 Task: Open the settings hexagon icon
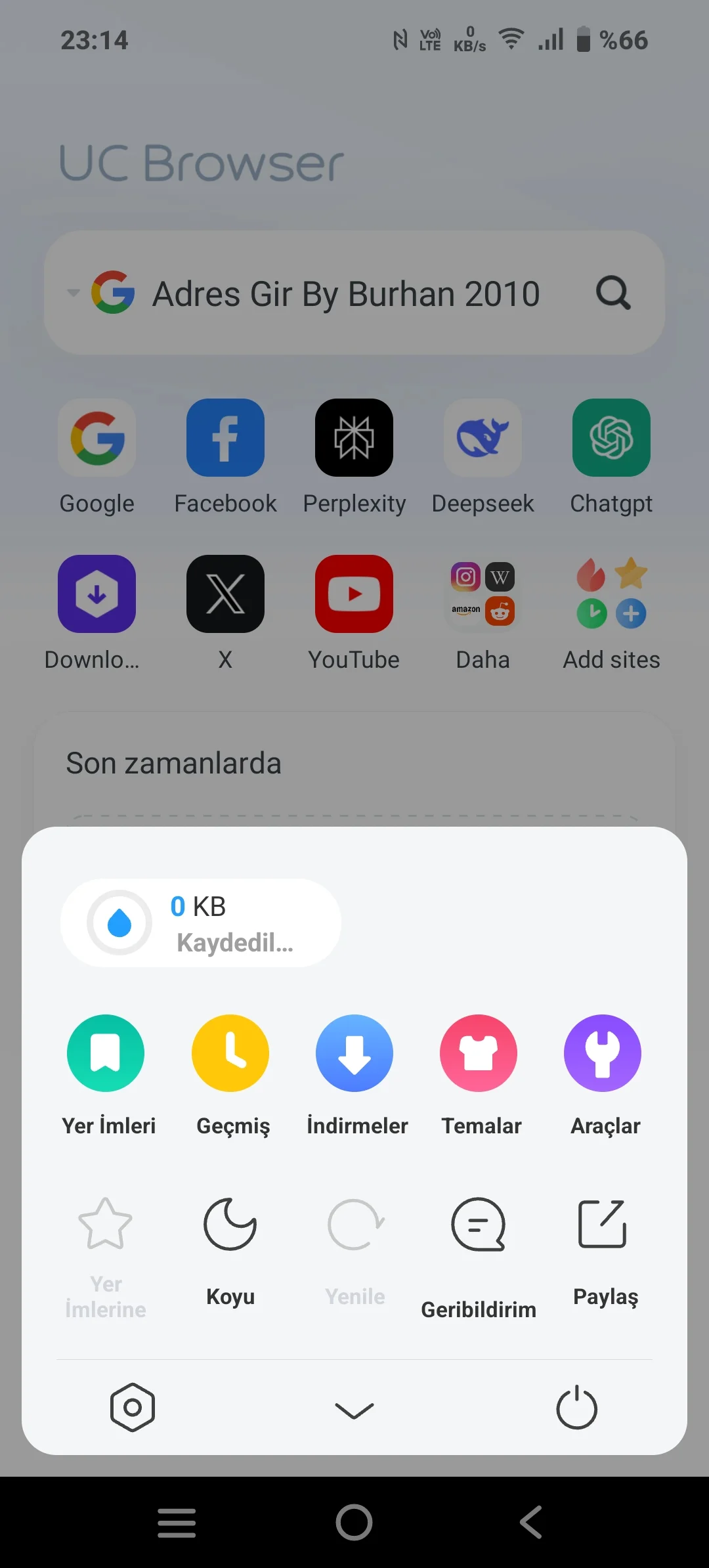click(x=133, y=1407)
